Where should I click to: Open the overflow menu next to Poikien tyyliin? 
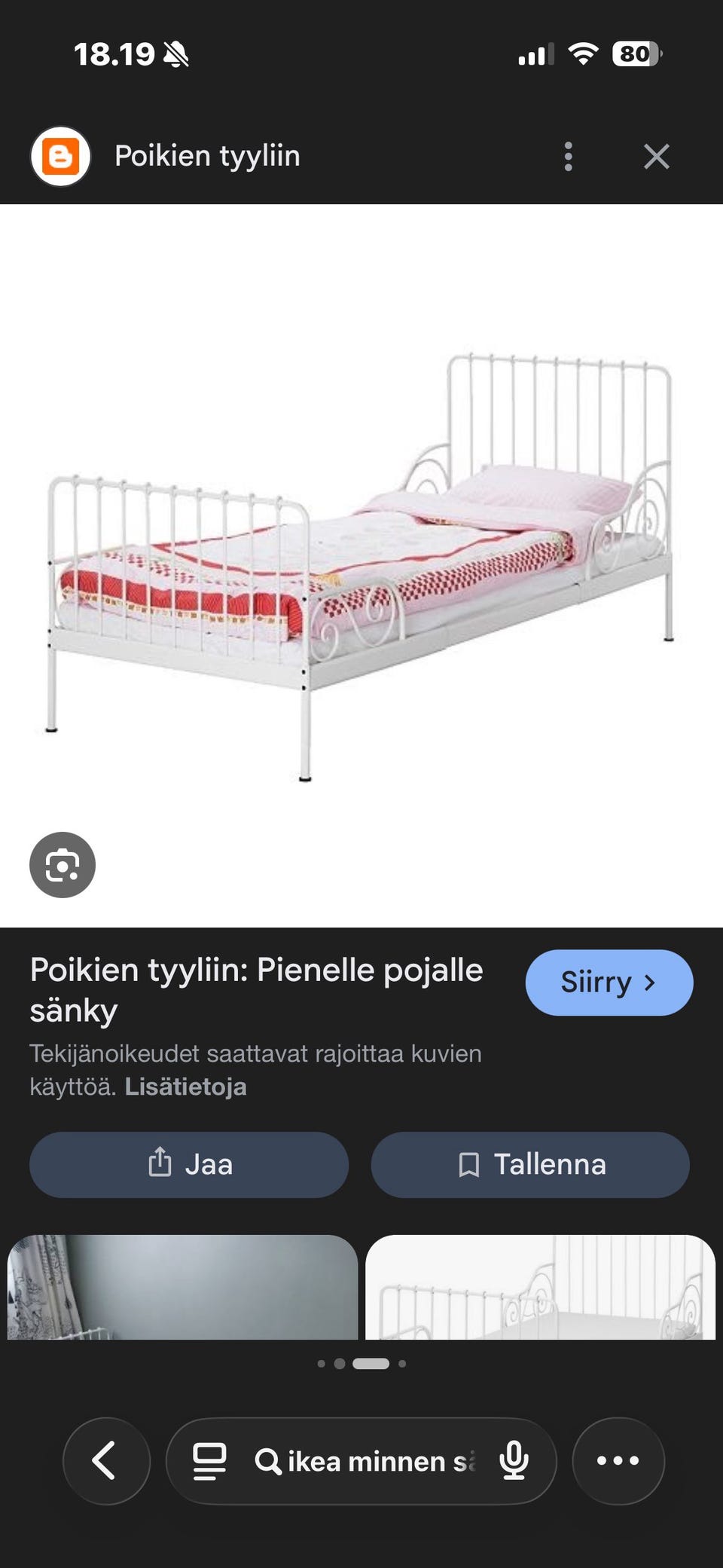569,156
